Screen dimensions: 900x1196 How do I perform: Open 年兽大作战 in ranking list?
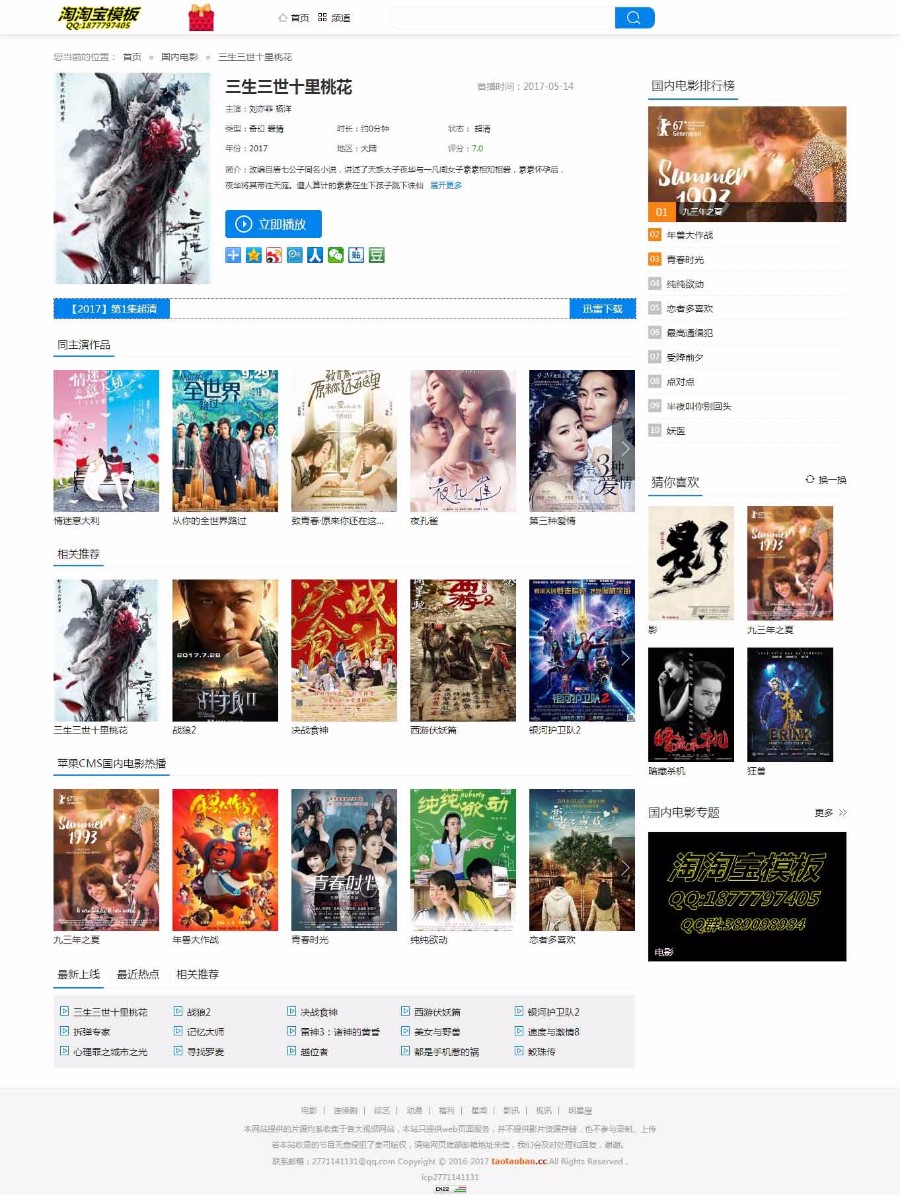[689, 235]
